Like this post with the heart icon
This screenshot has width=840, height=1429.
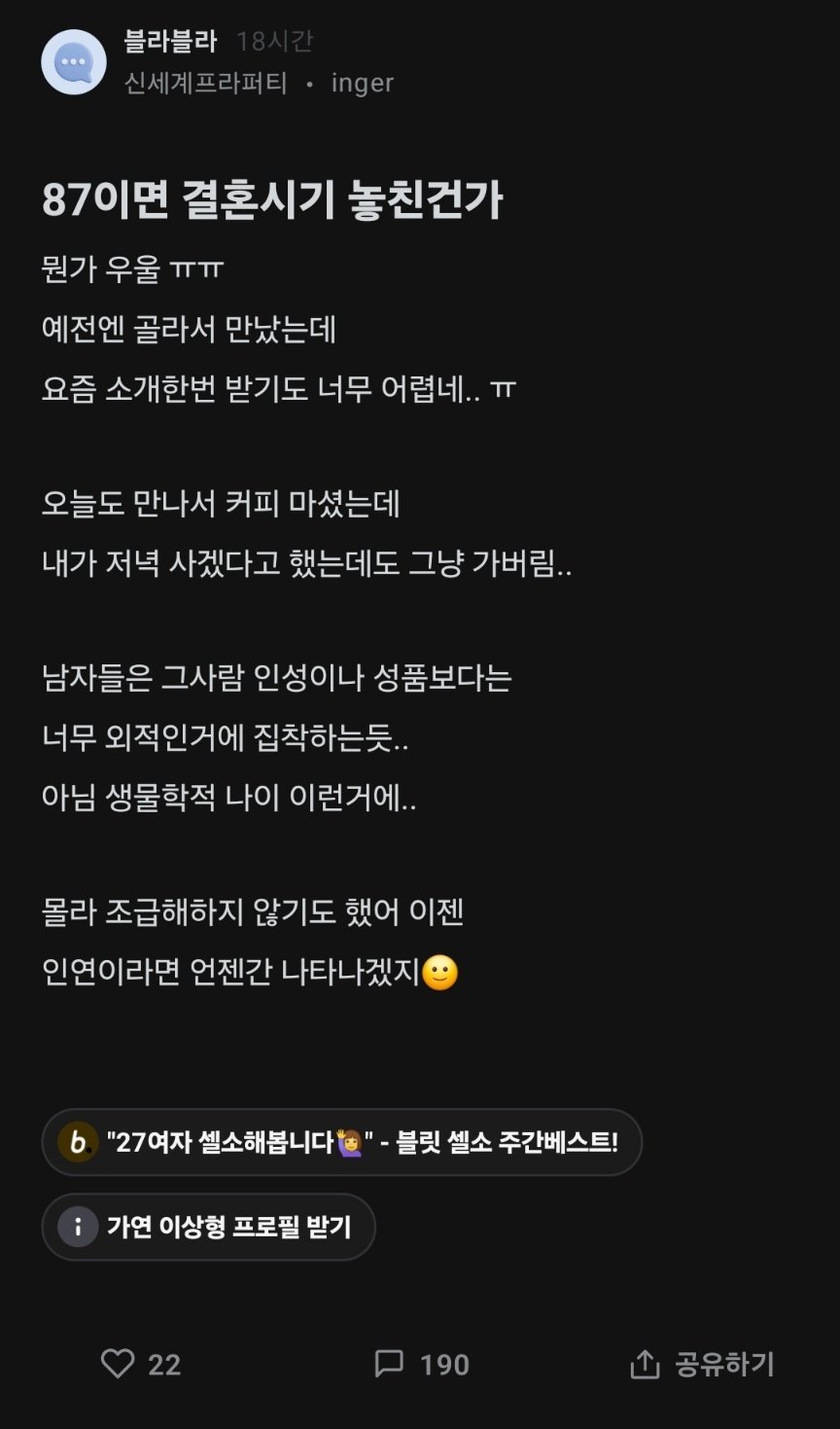118,1363
